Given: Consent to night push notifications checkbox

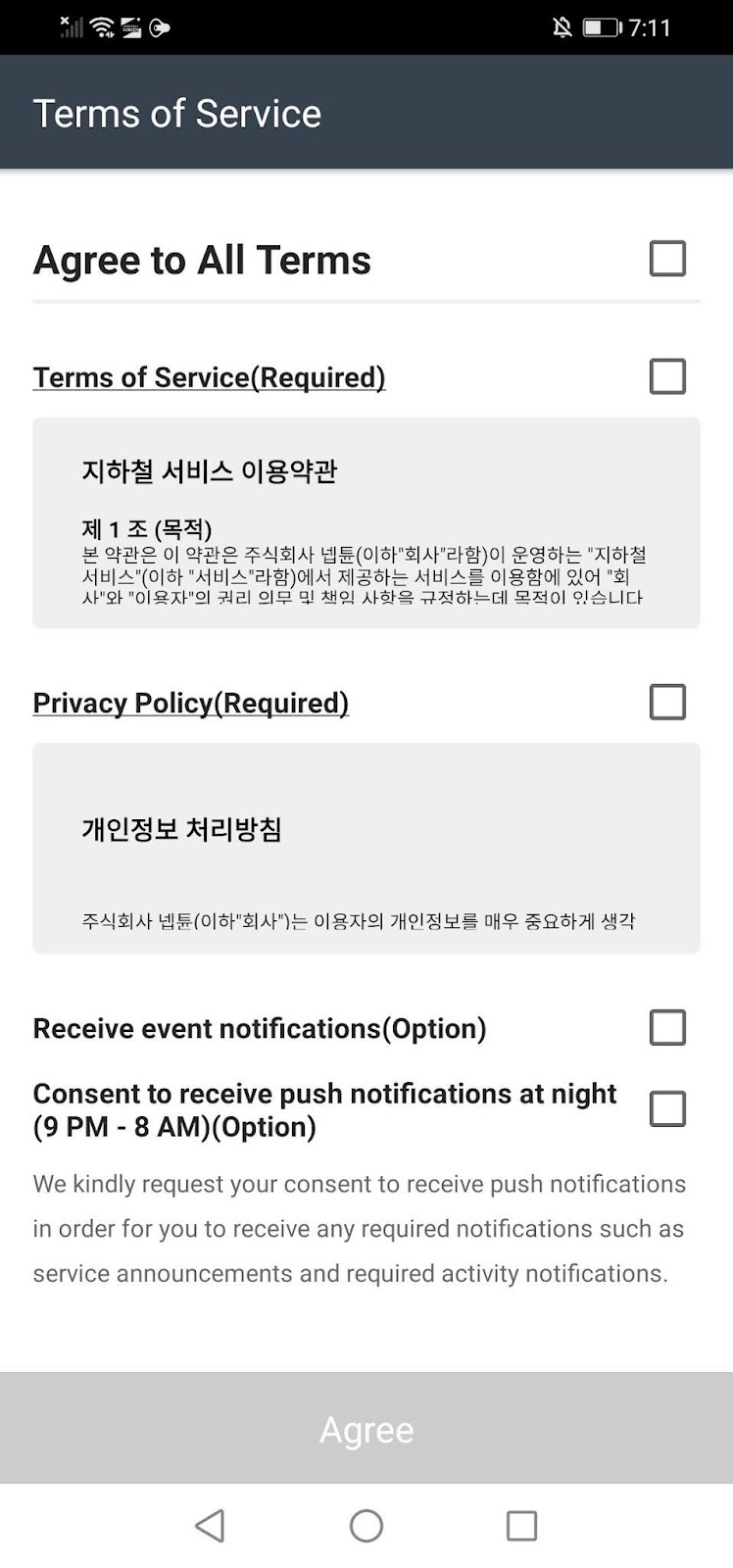Looking at the screenshot, I should click(667, 1109).
